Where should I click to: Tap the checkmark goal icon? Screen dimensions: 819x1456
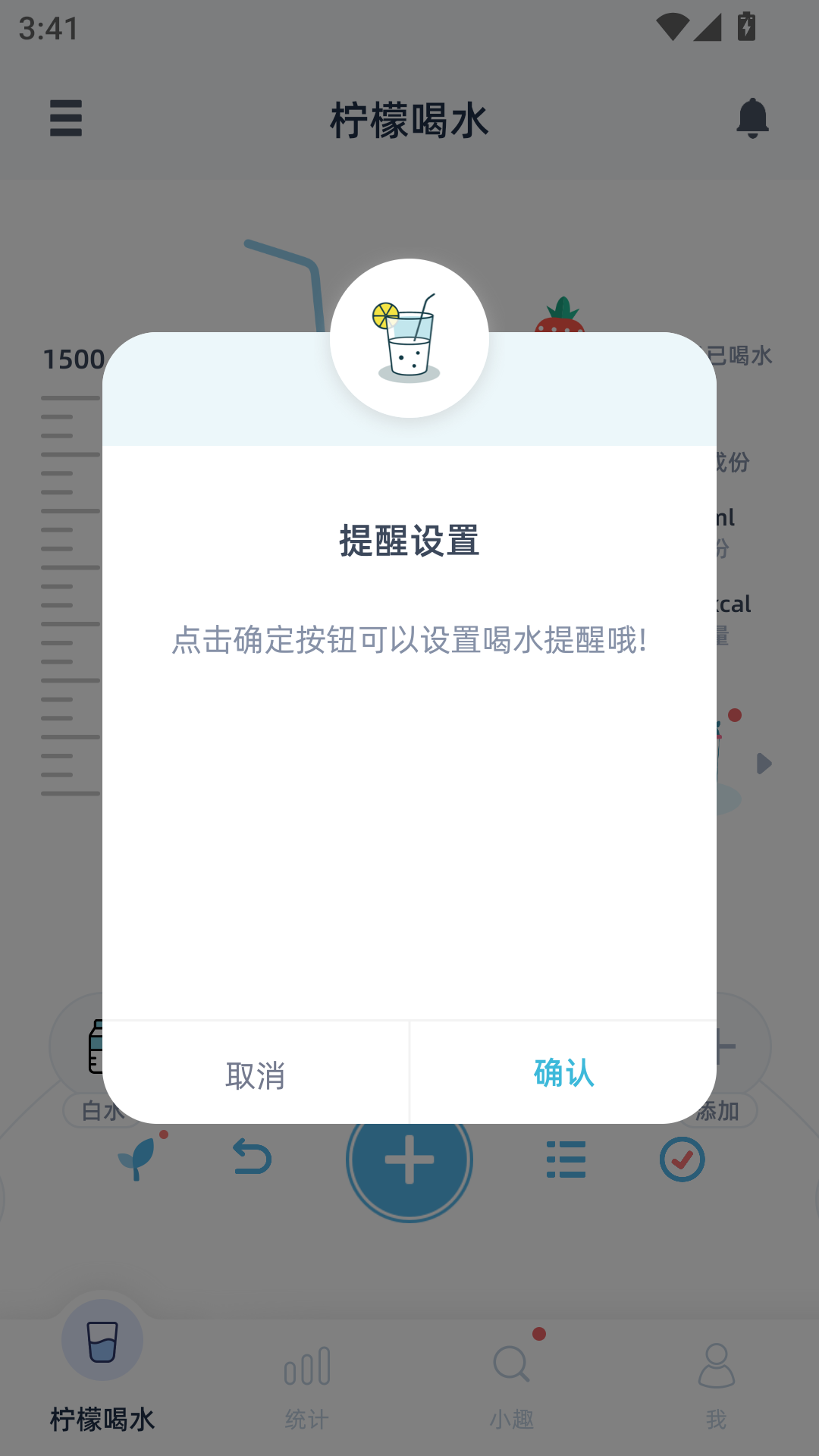(x=681, y=1159)
